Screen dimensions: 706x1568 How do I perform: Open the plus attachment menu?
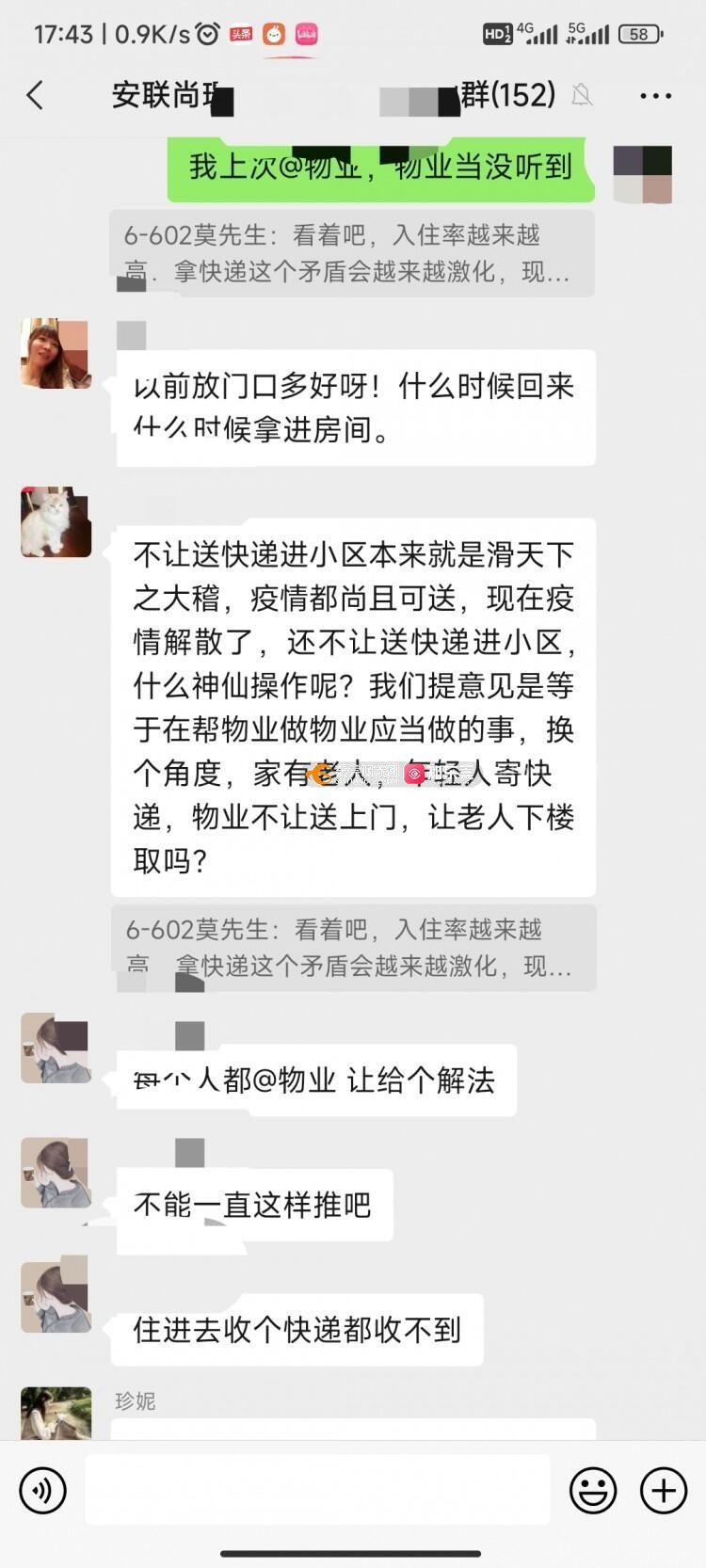tap(664, 1491)
